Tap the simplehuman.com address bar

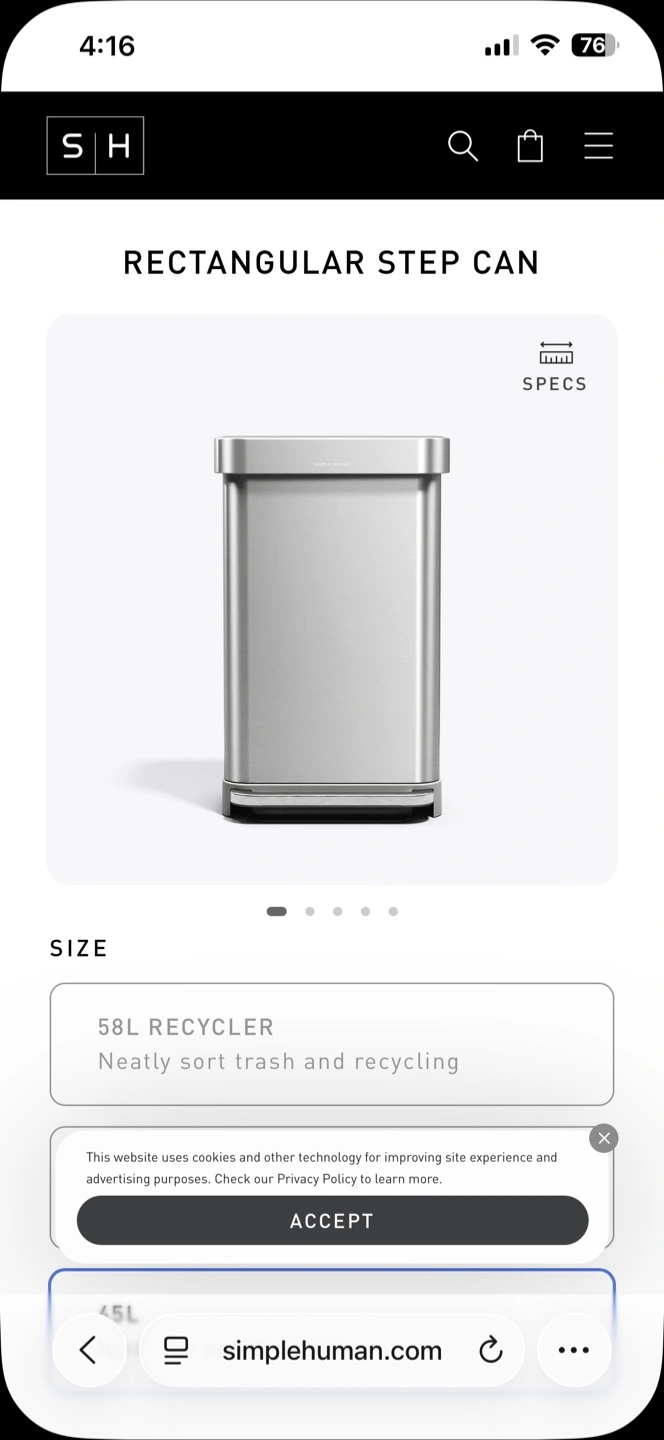pos(332,1351)
